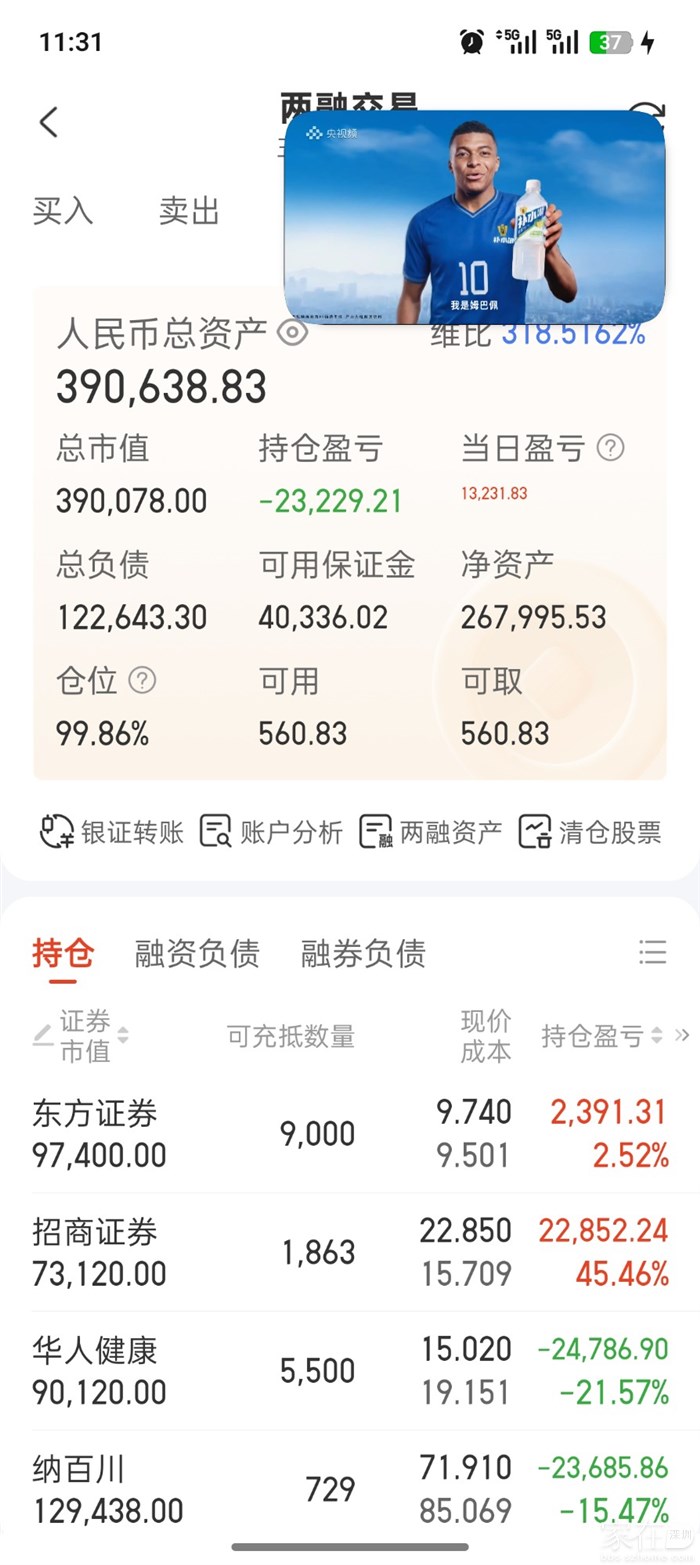
Task: Open the 招商证券 holding row
Action: [x=350, y=1252]
